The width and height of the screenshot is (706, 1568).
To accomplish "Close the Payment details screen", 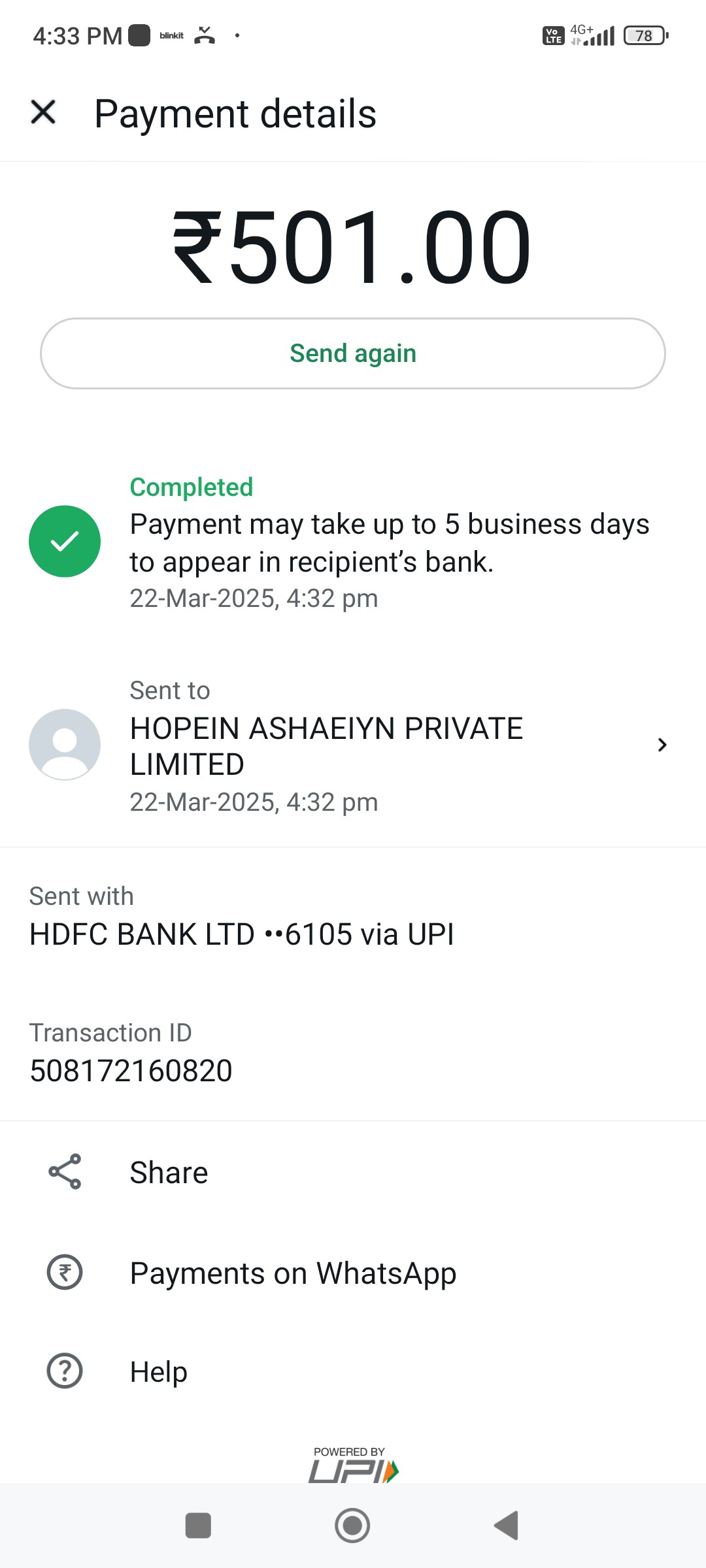I will [x=43, y=112].
